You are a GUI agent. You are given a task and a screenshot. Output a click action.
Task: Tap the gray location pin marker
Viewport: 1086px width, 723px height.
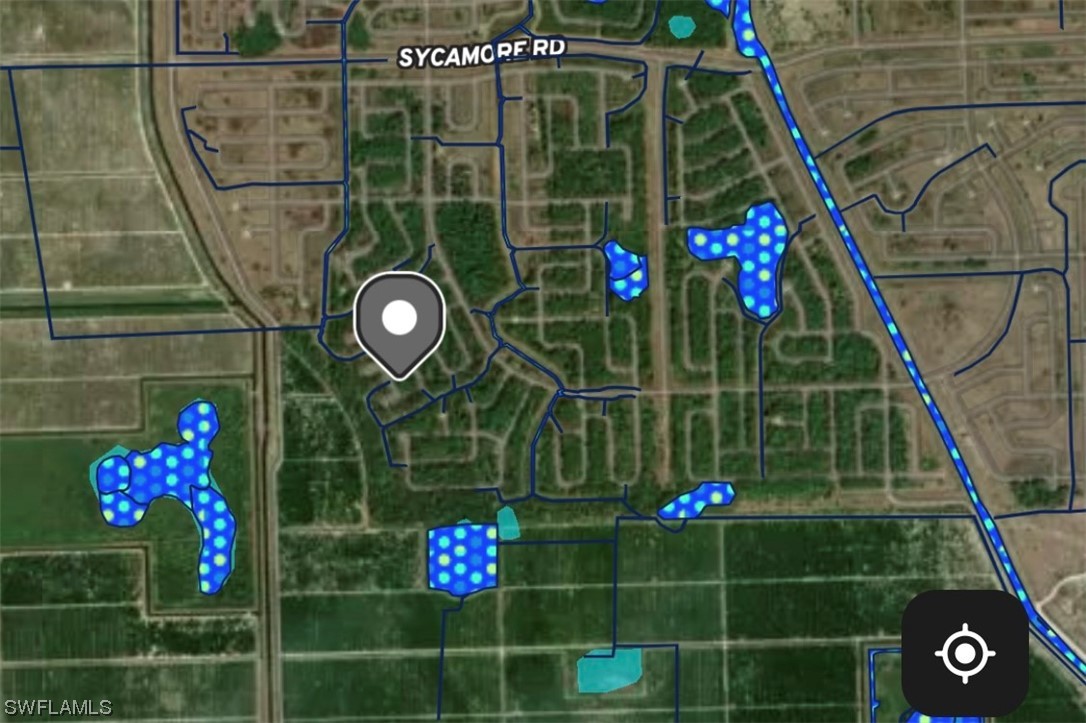[x=399, y=321]
